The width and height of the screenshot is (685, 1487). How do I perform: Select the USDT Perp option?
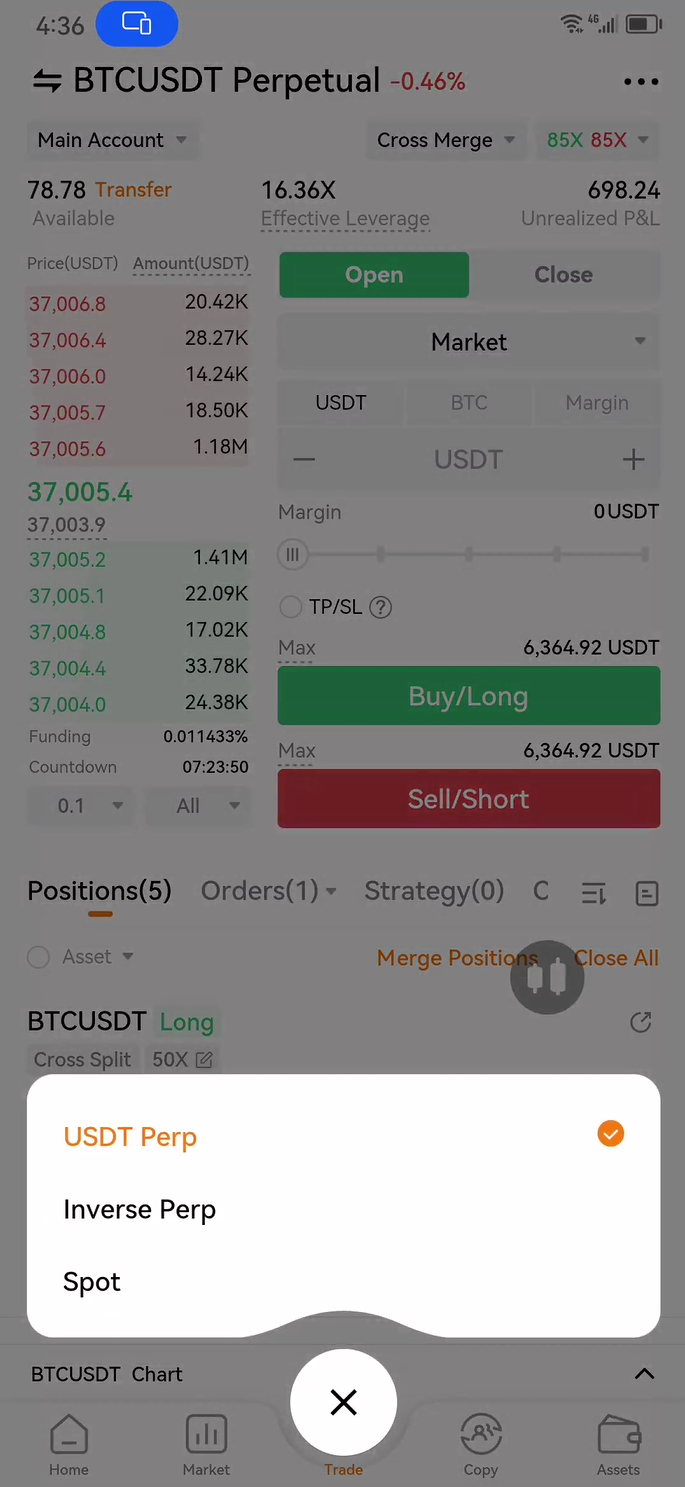[x=343, y=1137]
